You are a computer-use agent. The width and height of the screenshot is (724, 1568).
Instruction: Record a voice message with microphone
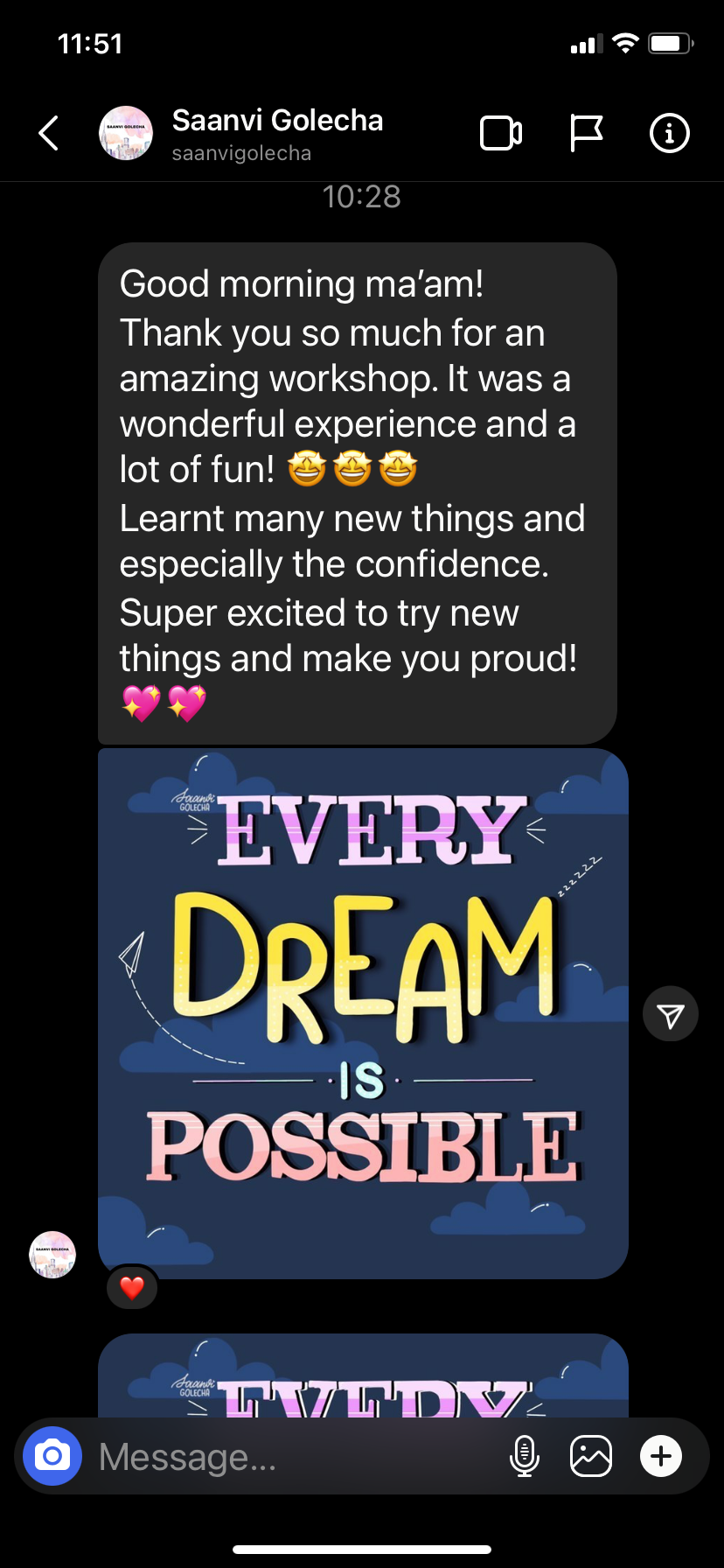tap(524, 1456)
